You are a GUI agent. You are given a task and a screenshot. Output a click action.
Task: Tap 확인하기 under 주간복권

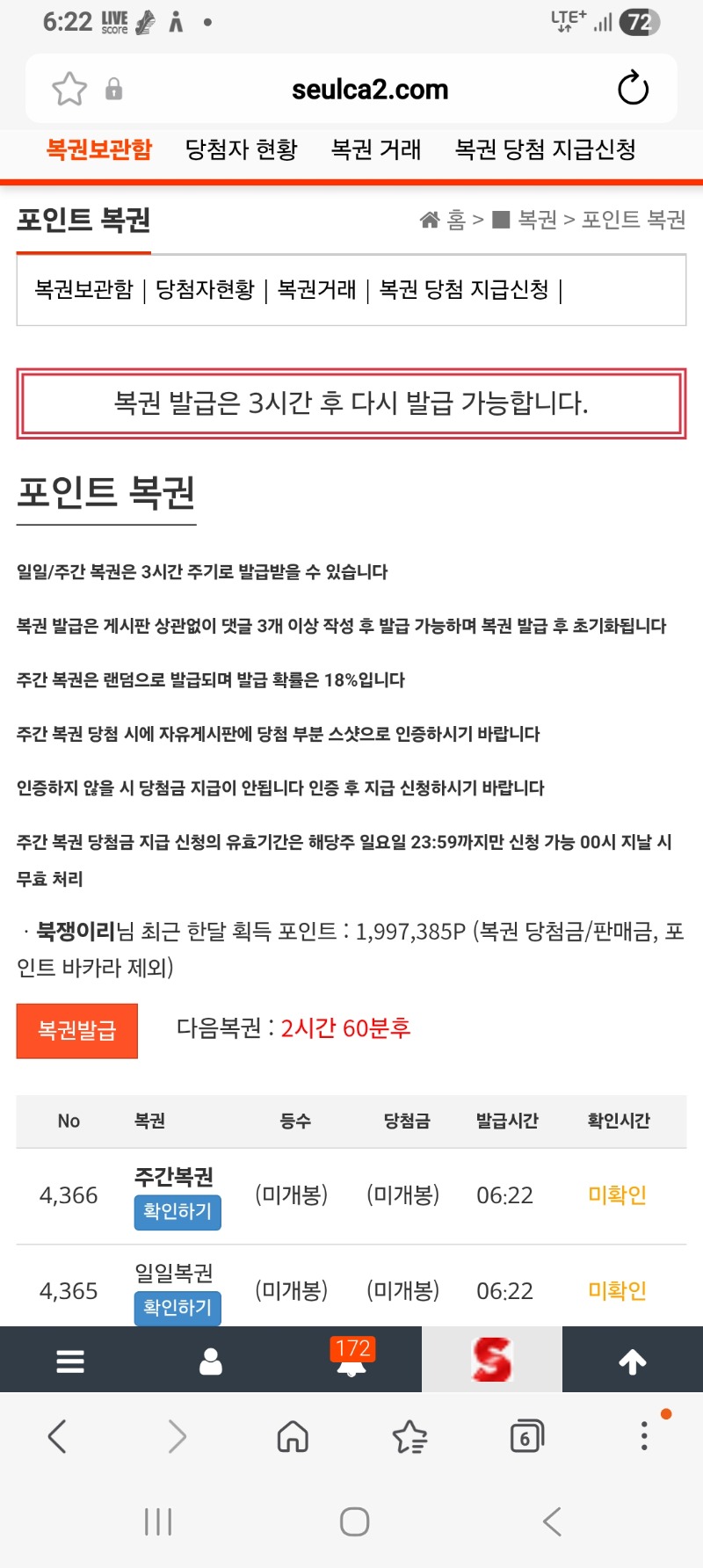178,1212
